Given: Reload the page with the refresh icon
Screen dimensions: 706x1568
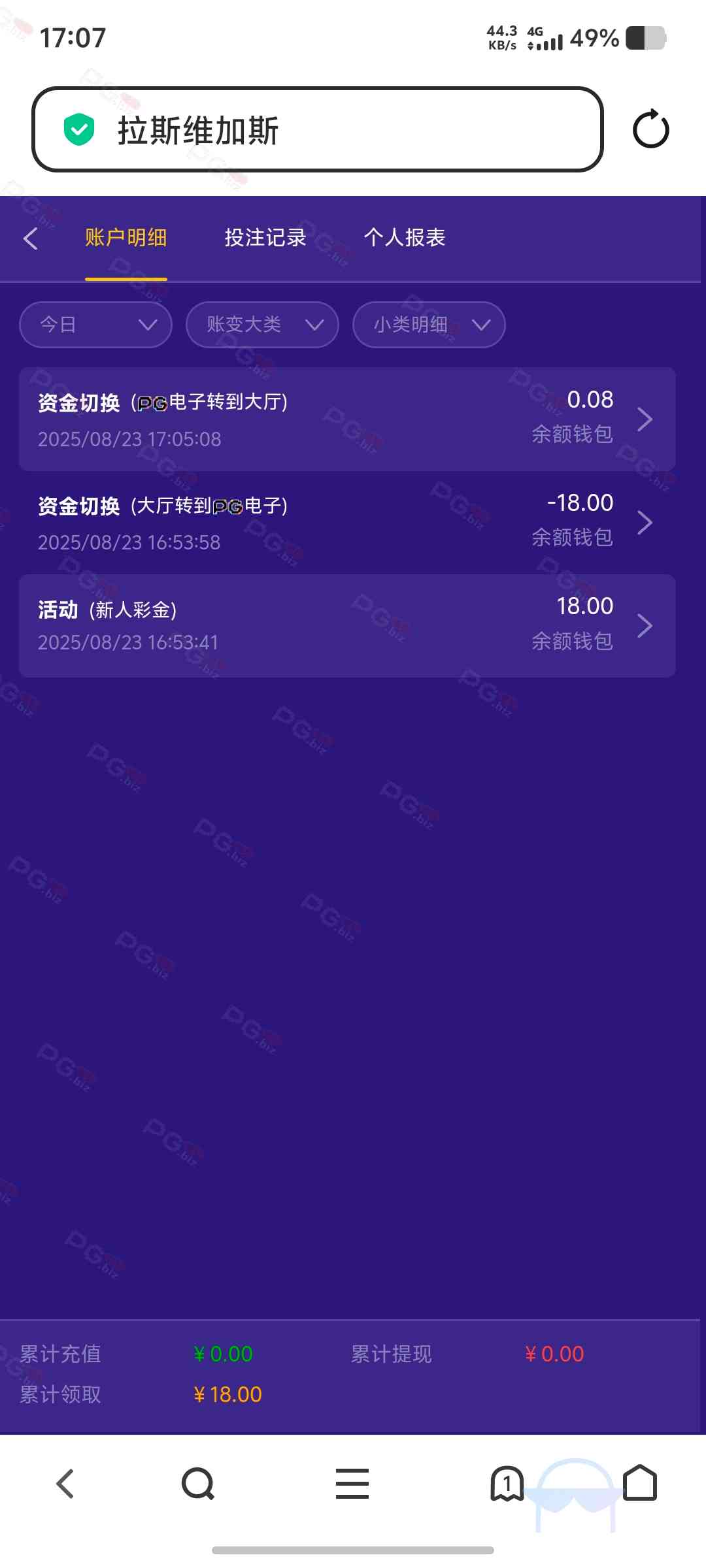Looking at the screenshot, I should (x=650, y=129).
